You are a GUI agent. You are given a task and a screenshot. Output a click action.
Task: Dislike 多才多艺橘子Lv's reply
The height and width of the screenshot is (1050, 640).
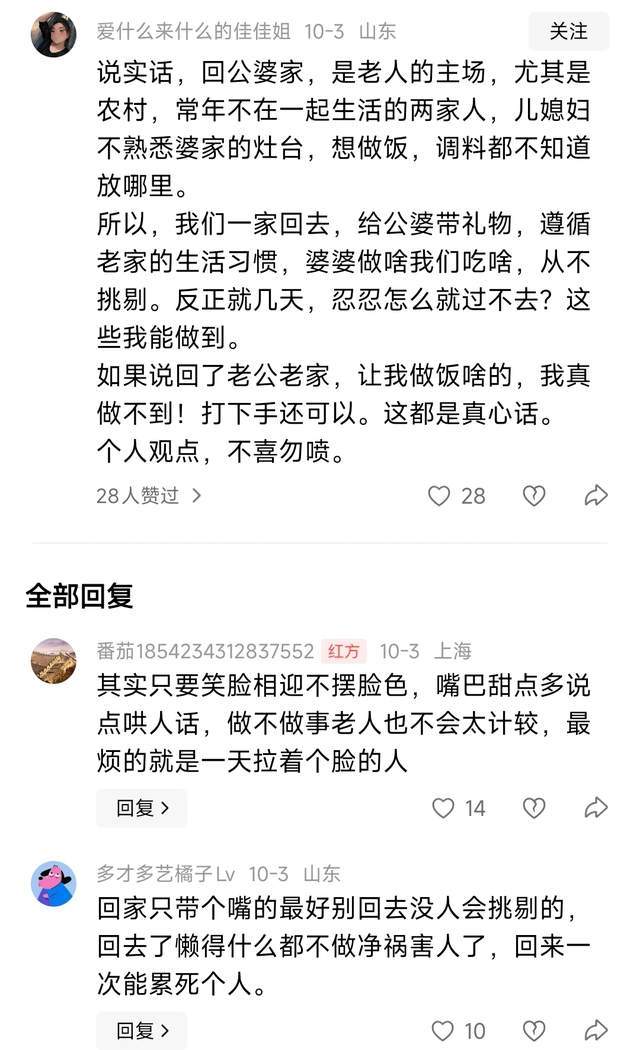(534, 1030)
